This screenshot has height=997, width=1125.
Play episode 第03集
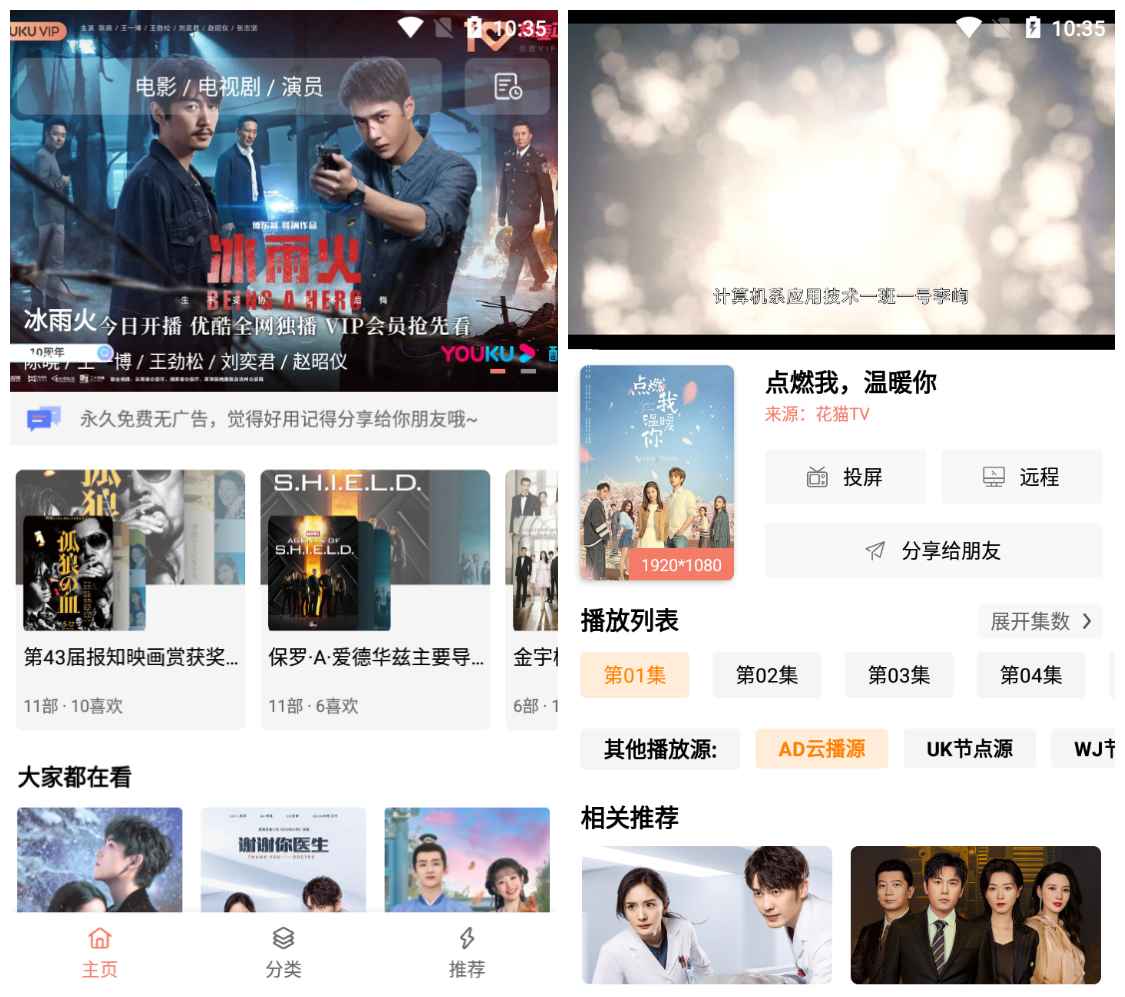(x=899, y=675)
